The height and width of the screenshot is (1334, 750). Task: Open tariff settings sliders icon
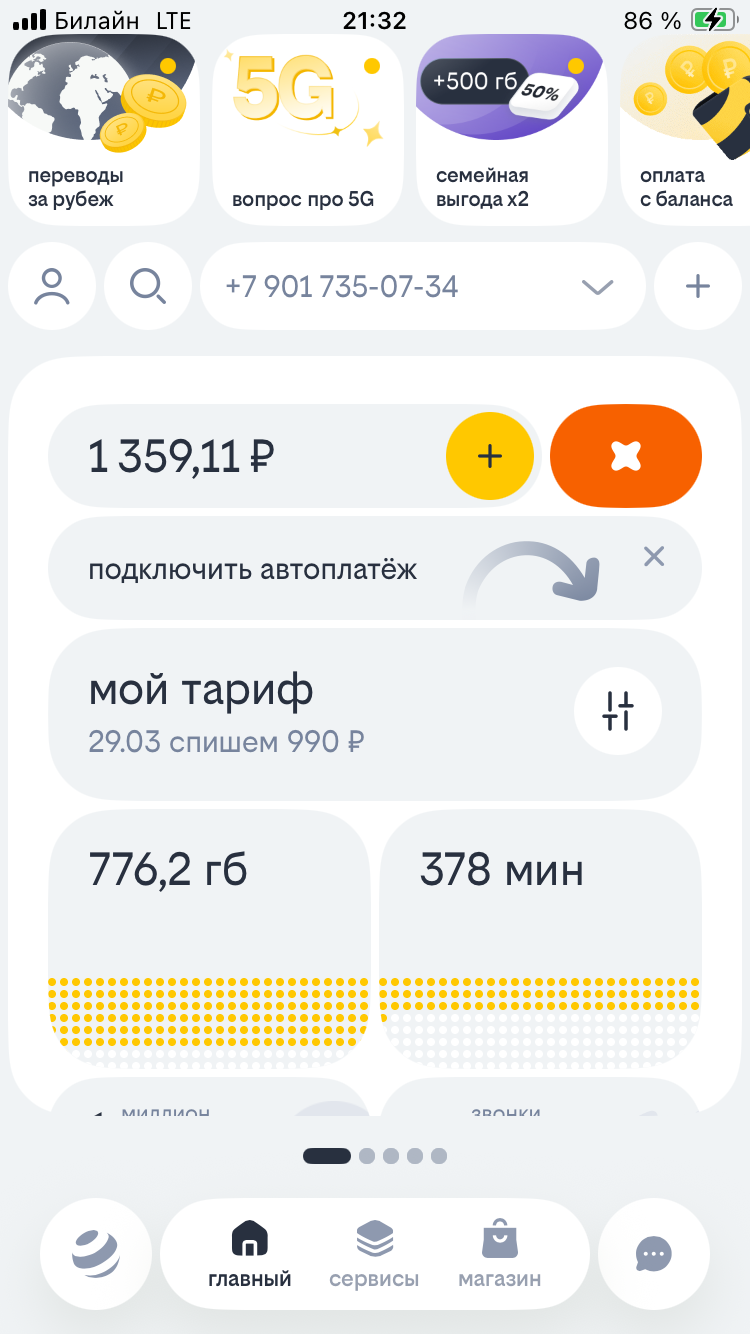[618, 710]
